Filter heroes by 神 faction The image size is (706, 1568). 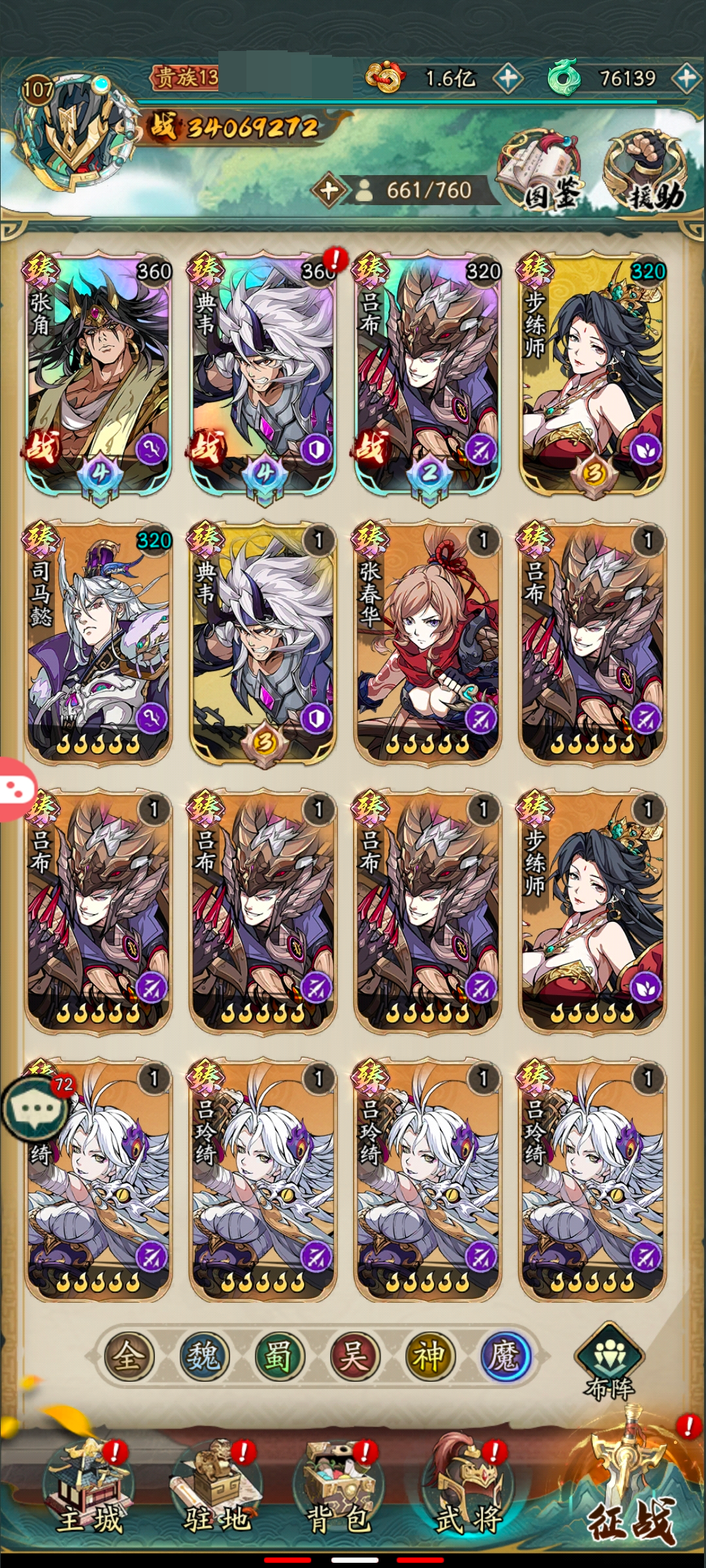(x=429, y=1356)
